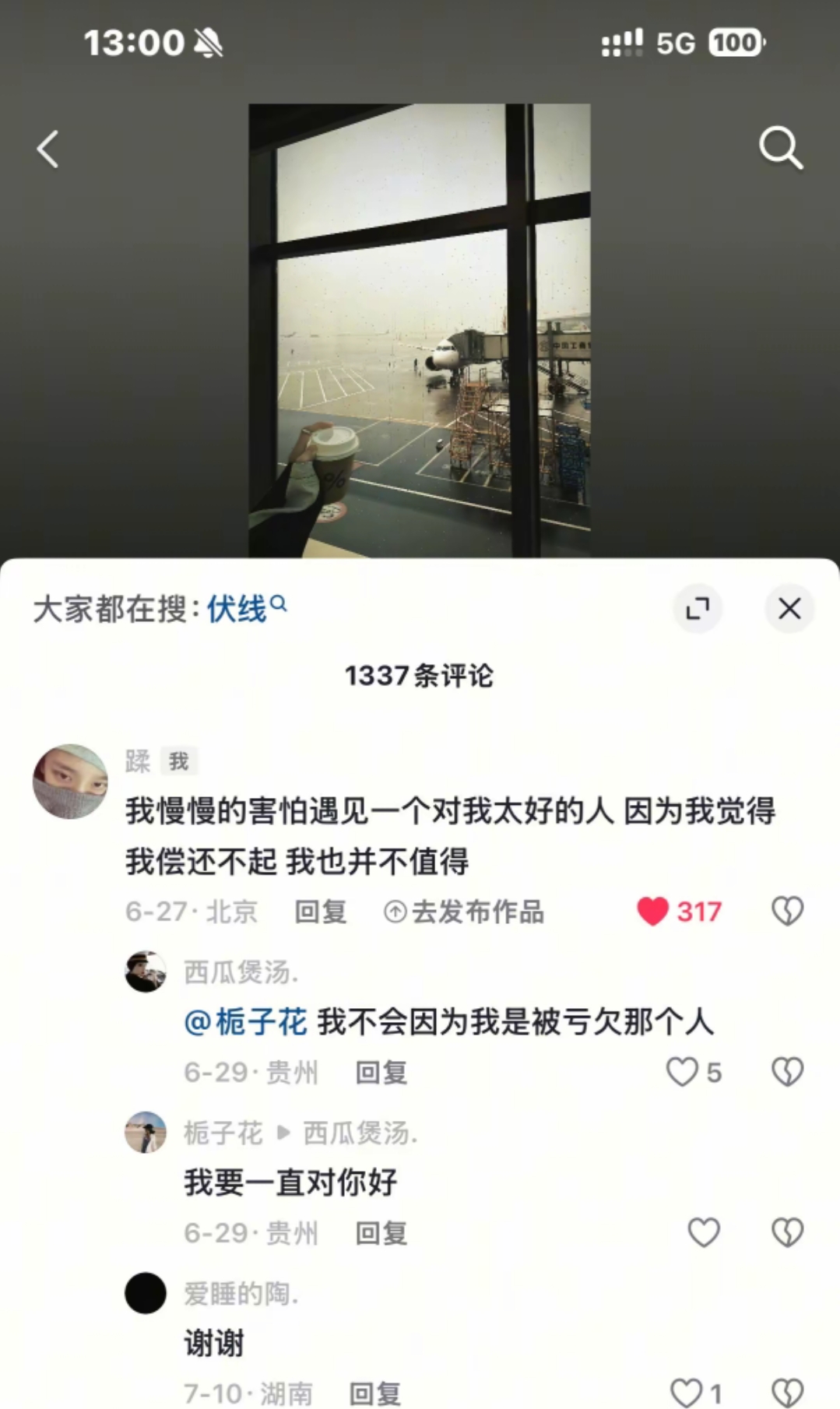This screenshot has width=840, height=1409.
Task: Like 爱睡的陶.'s comment 谢谢
Action: pos(686,1392)
